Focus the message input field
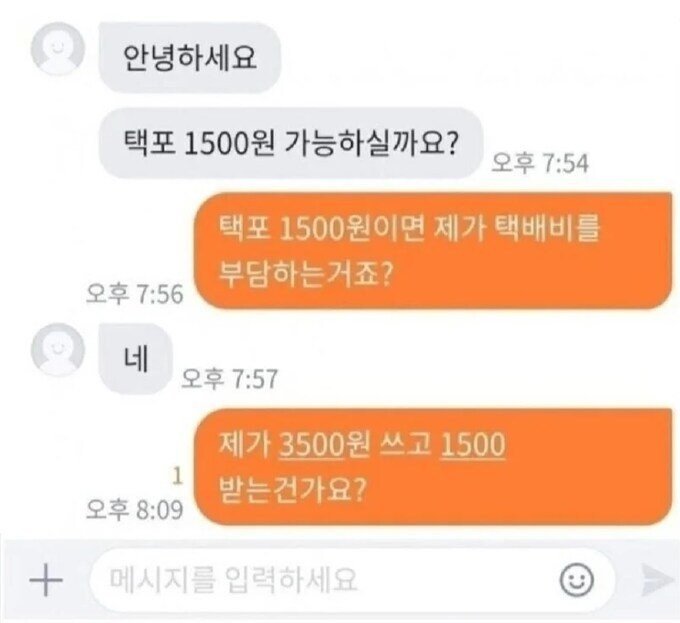 tap(320, 580)
